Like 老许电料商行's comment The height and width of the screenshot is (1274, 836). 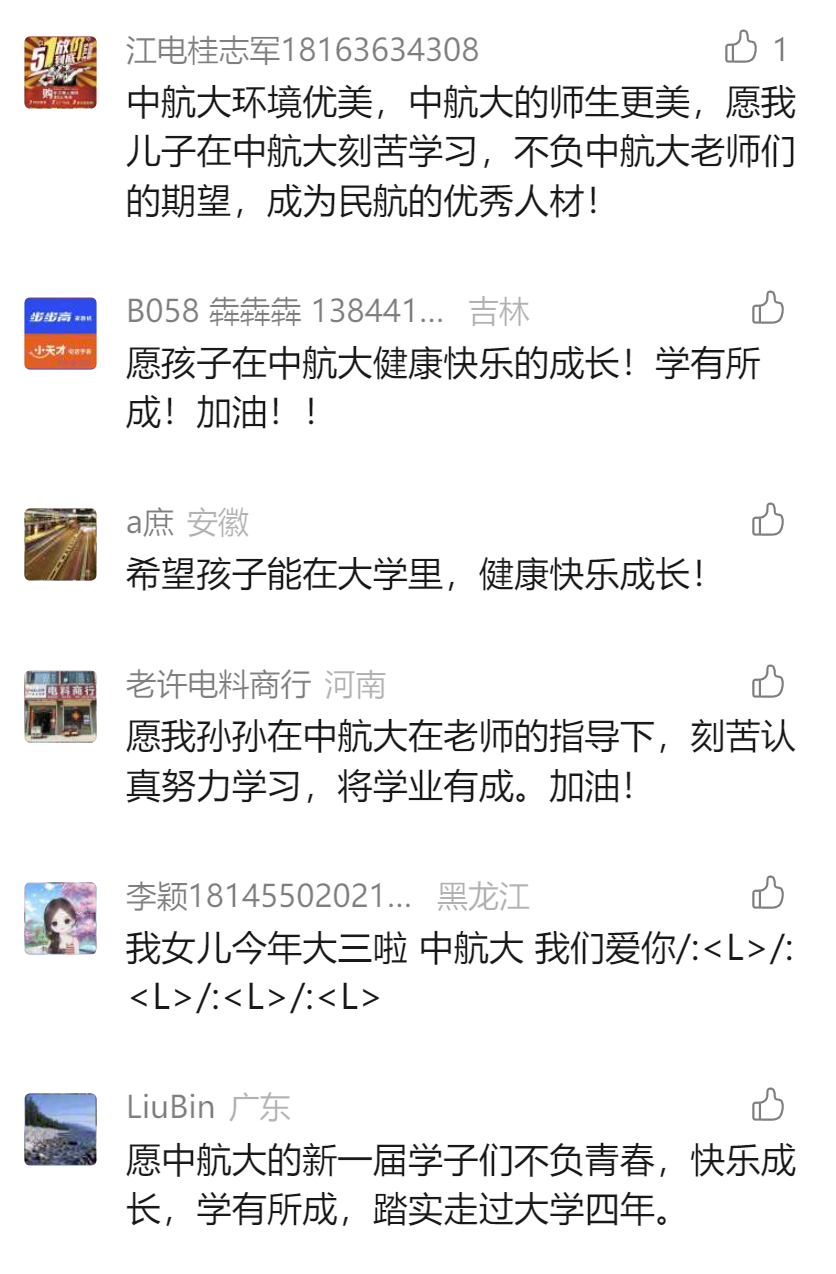tap(768, 682)
